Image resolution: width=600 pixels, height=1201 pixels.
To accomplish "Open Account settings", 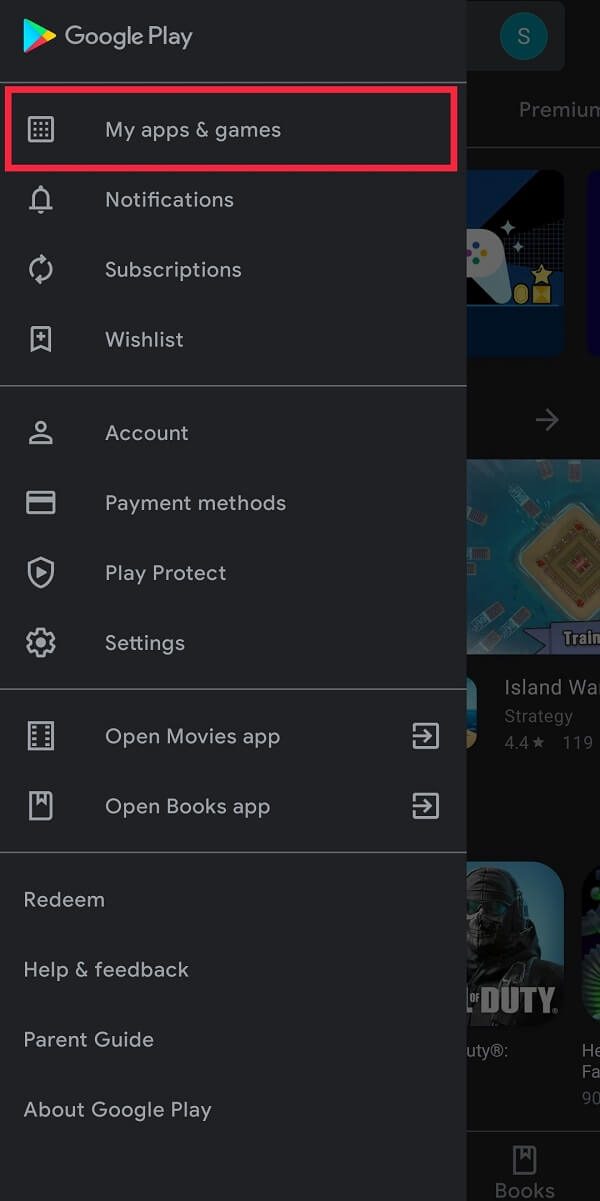I will [146, 433].
